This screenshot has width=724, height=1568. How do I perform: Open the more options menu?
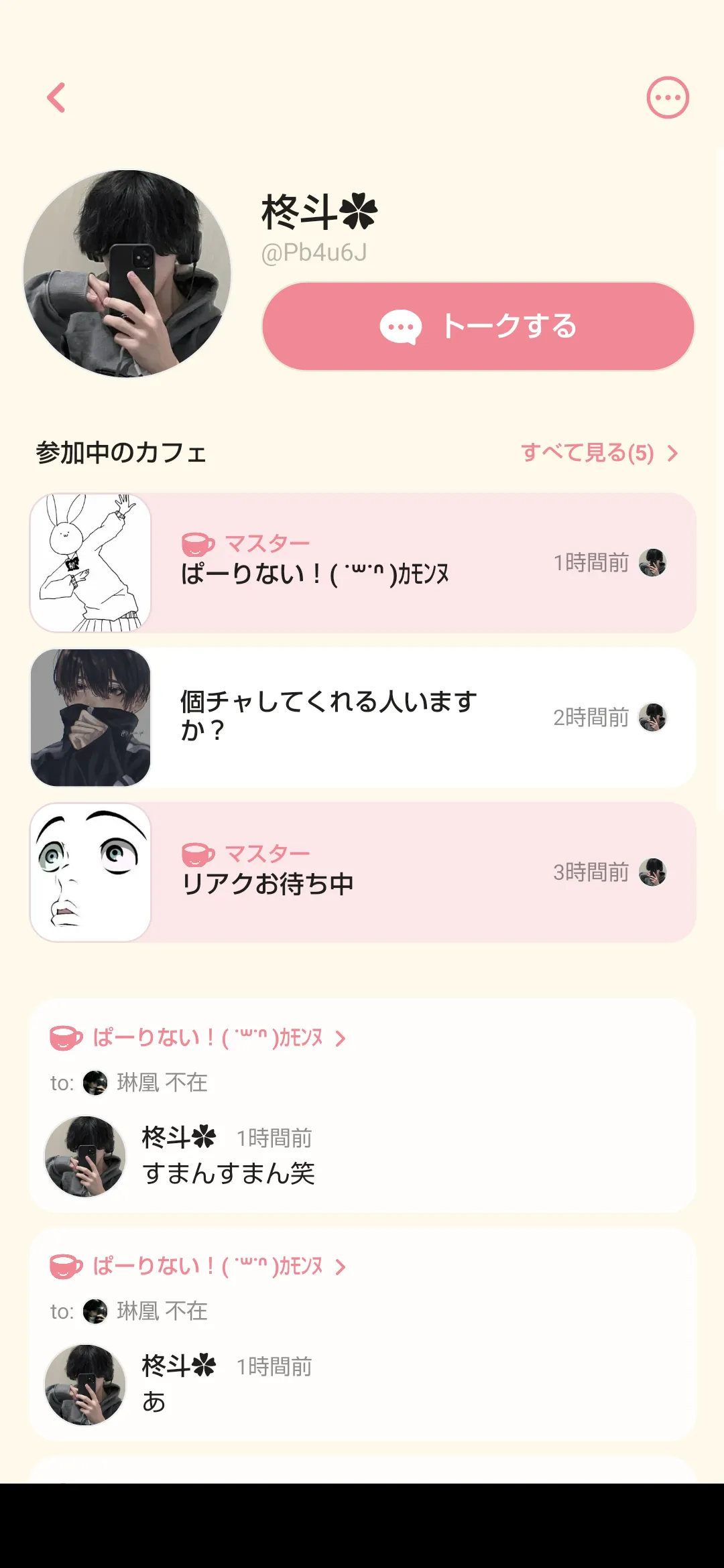pos(667,98)
